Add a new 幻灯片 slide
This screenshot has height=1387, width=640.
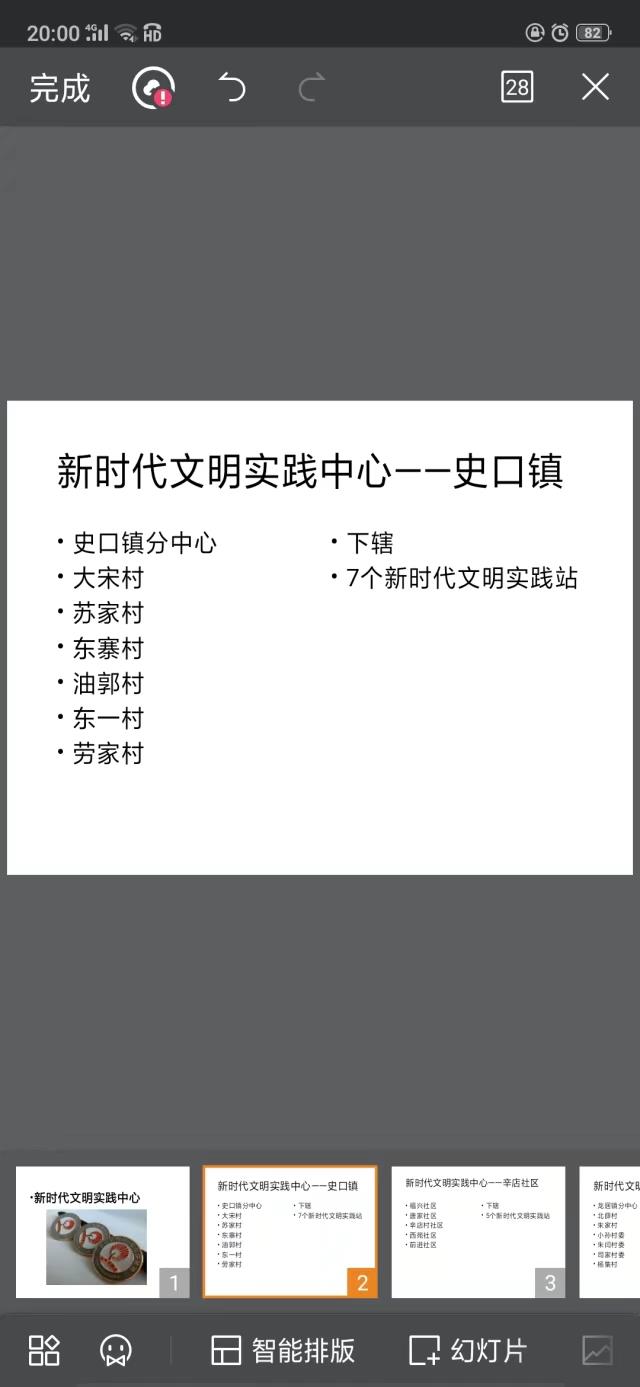click(468, 1350)
